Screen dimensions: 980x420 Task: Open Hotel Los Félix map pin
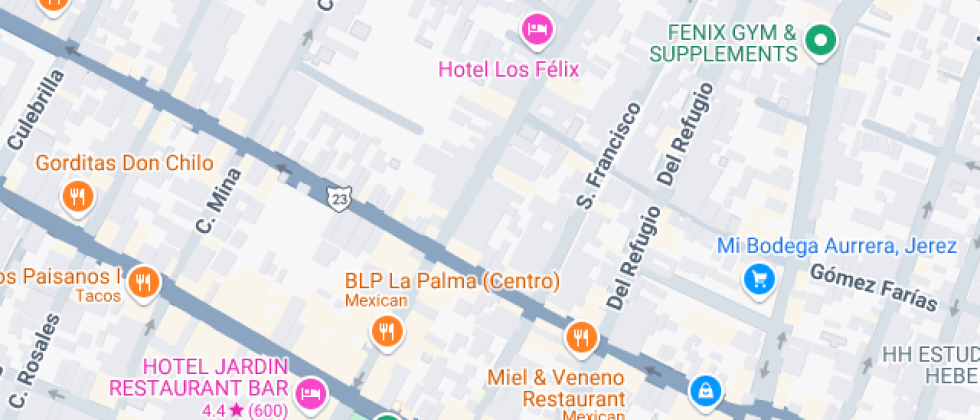[x=538, y=29]
